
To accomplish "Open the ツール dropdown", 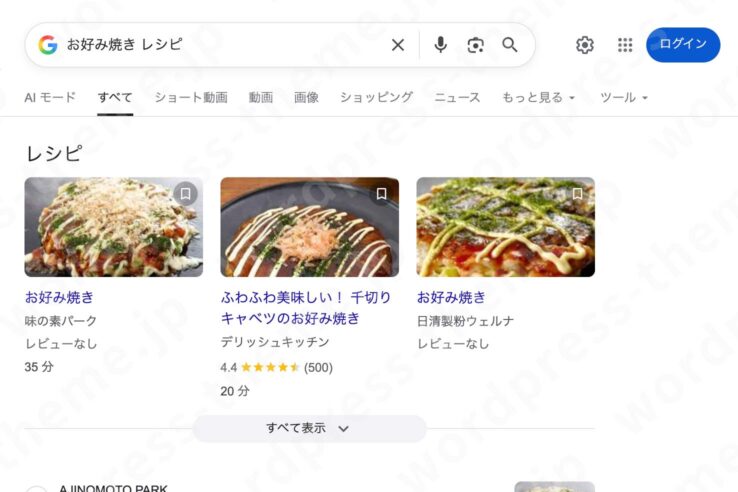I will click(x=624, y=97).
